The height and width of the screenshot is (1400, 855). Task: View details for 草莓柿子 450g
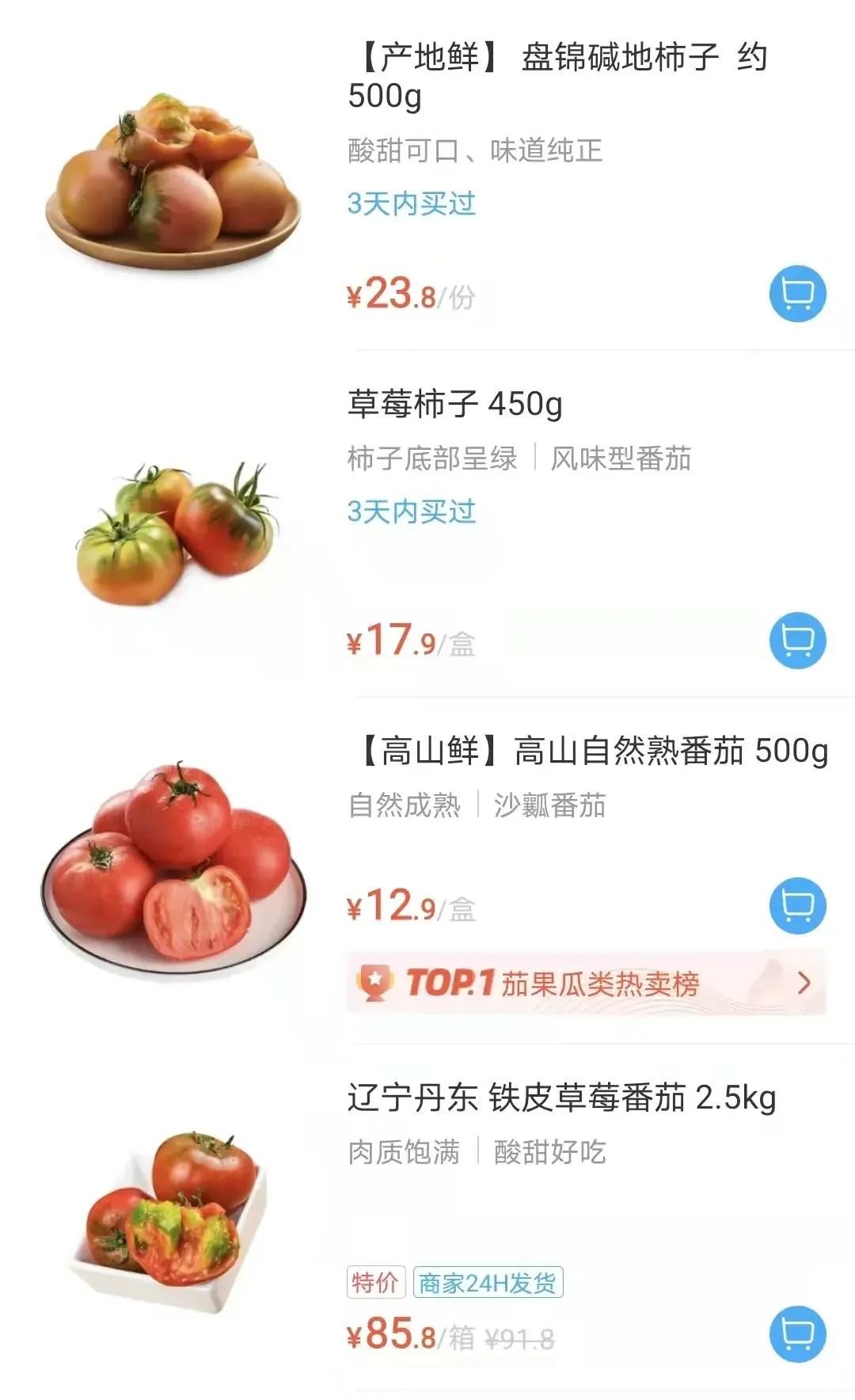(455, 405)
